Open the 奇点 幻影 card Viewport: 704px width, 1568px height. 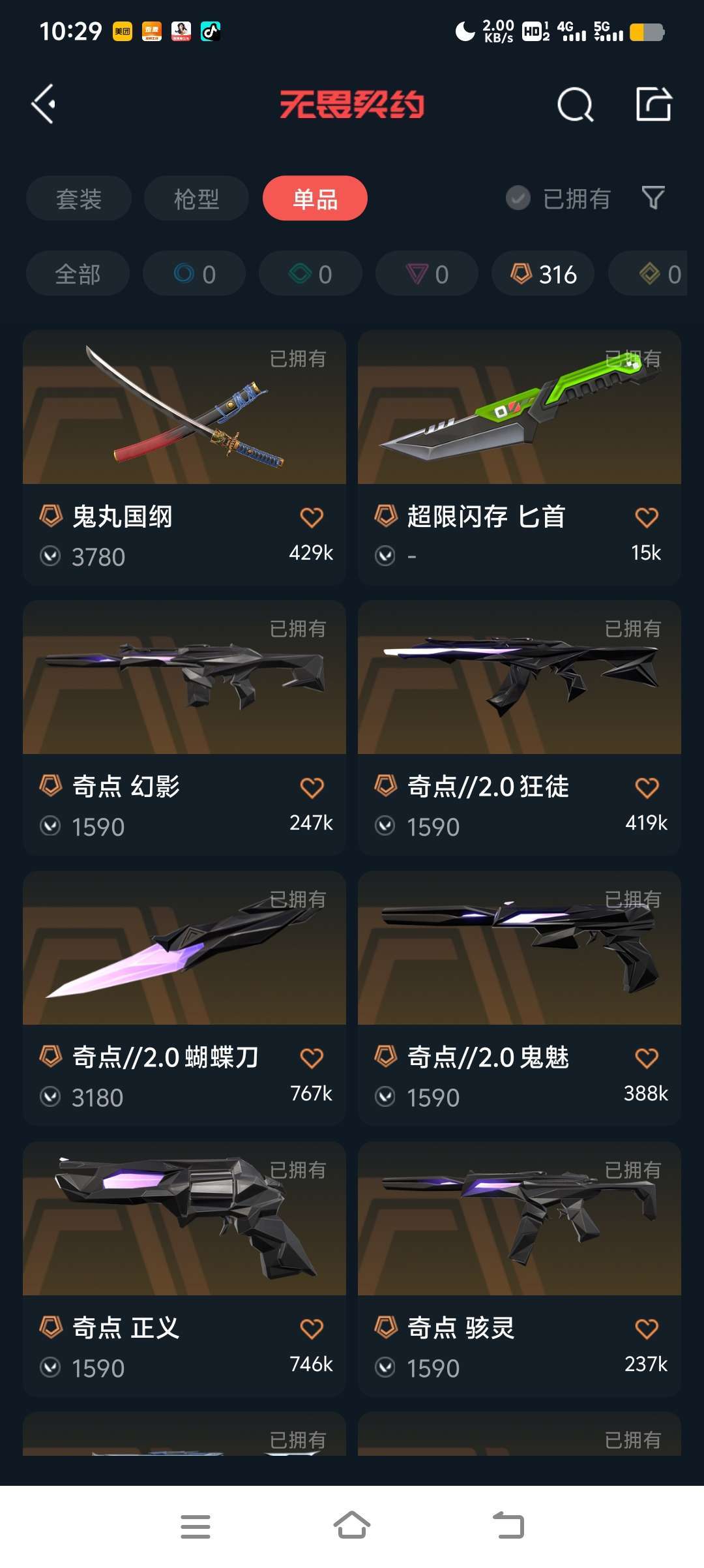pos(184,728)
